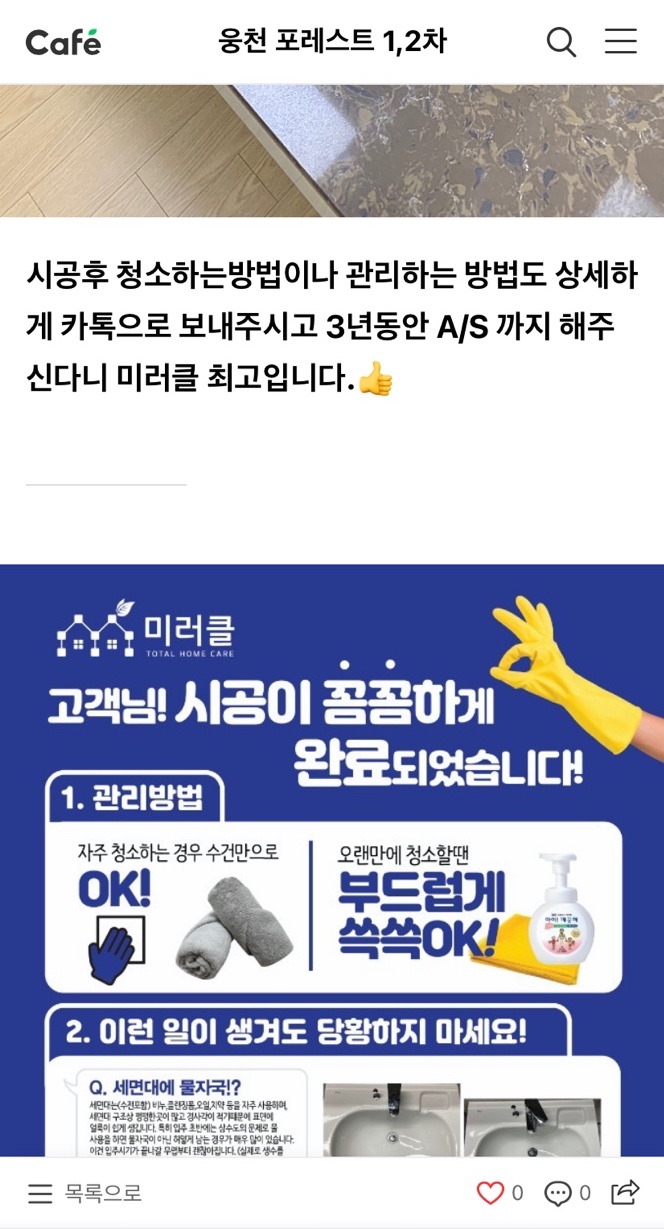Go back to the post list (목록으로)

tap(85, 1193)
